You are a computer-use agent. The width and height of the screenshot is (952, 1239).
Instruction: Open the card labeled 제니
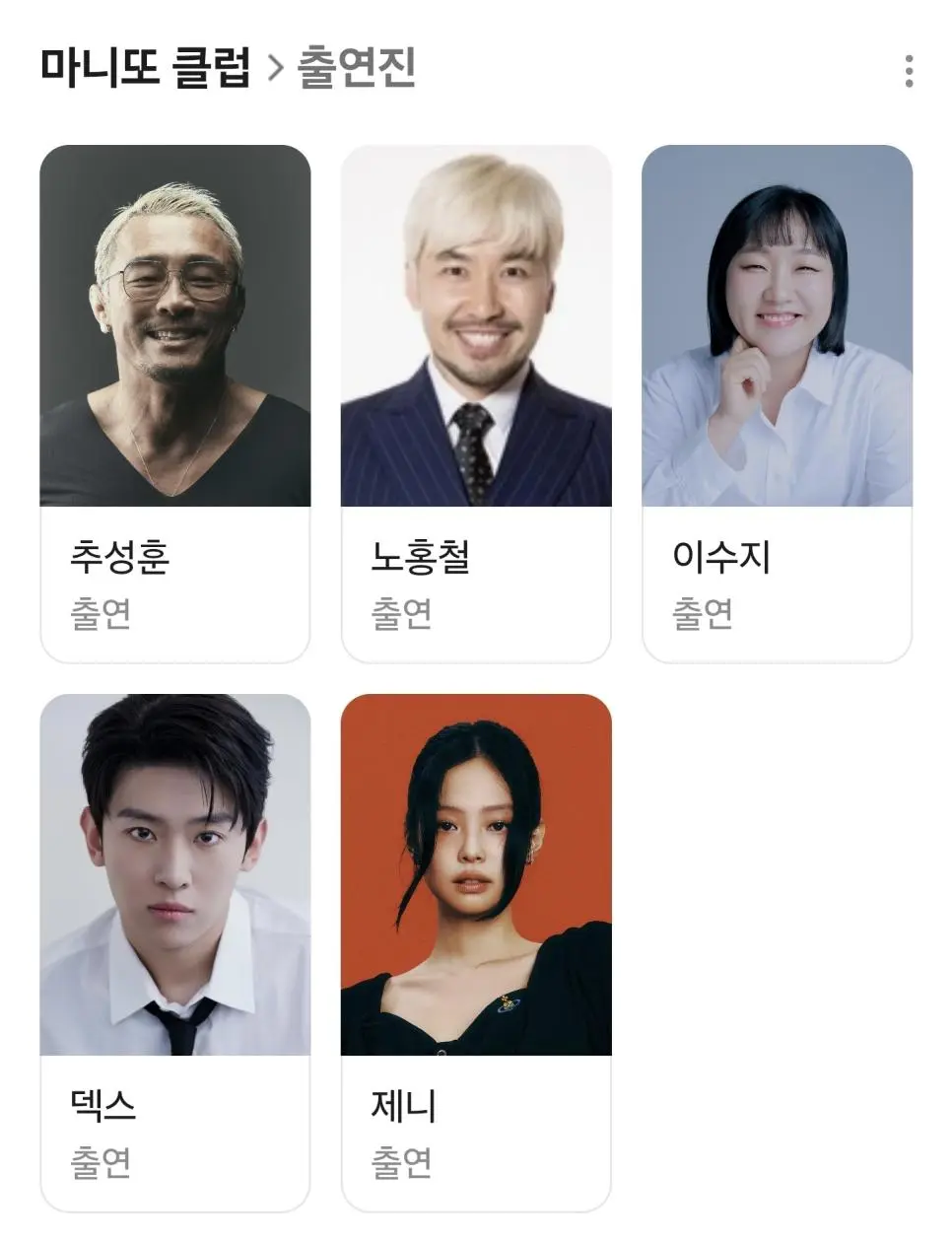click(x=475, y=951)
